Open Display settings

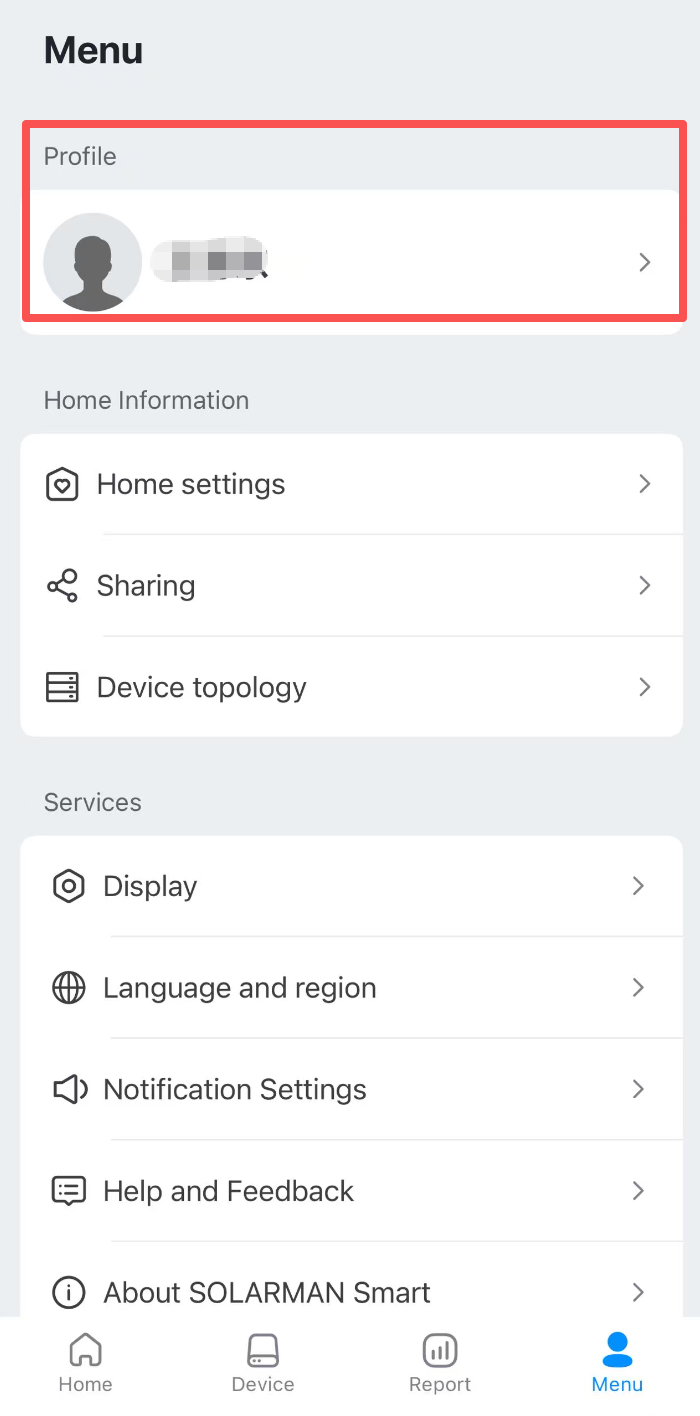(x=350, y=886)
